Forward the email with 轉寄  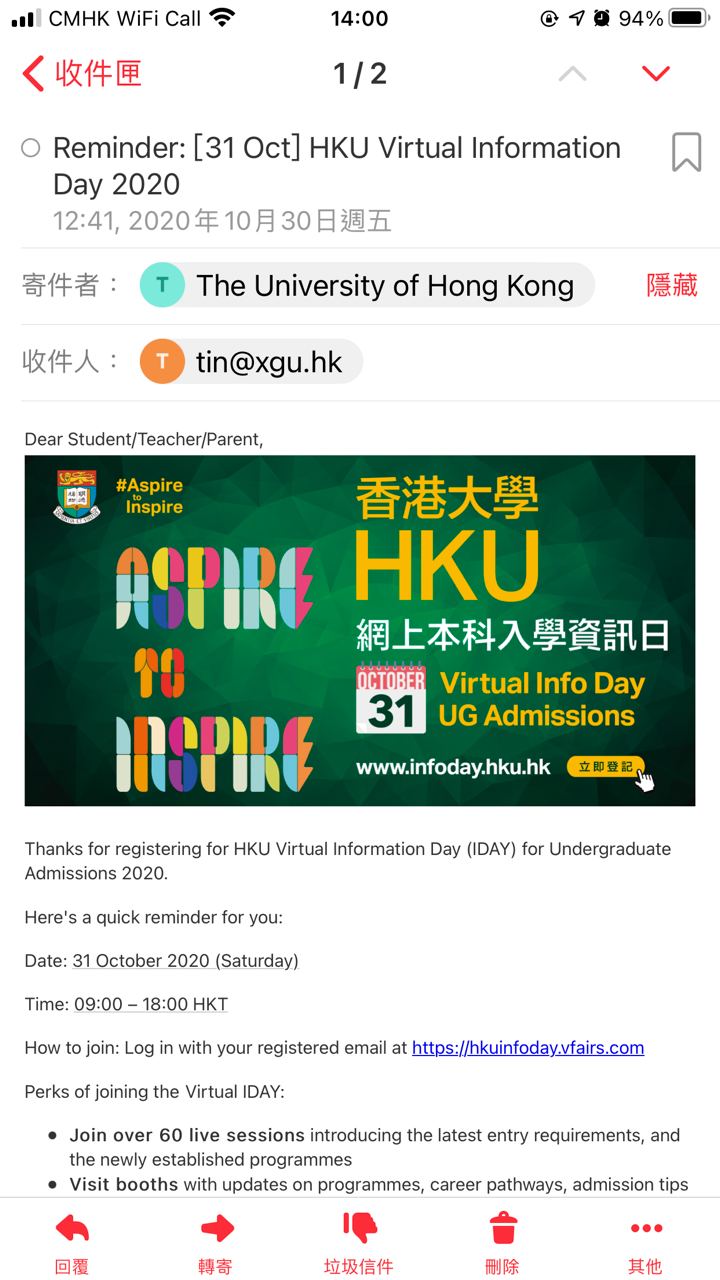(x=216, y=1242)
